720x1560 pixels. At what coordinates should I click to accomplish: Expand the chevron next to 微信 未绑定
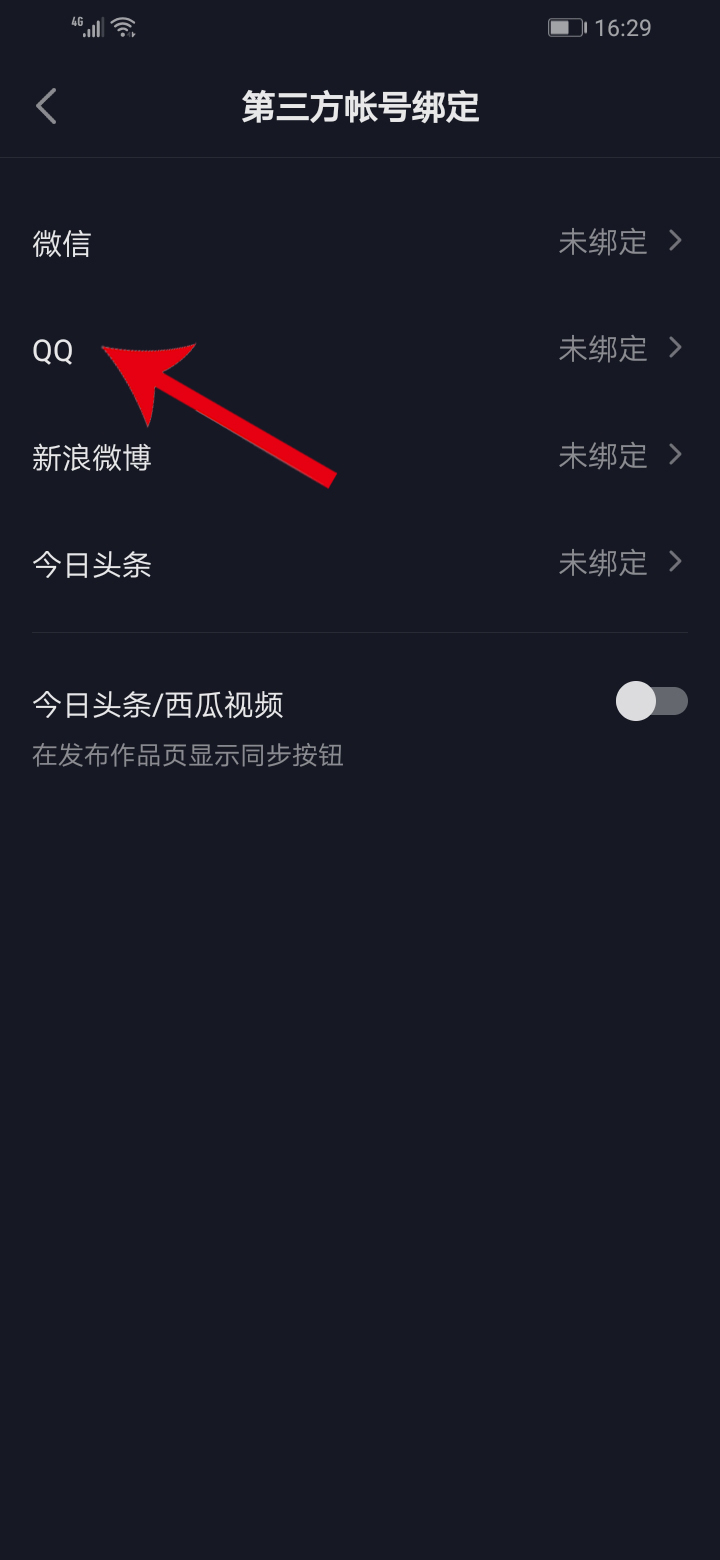tap(675, 241)
